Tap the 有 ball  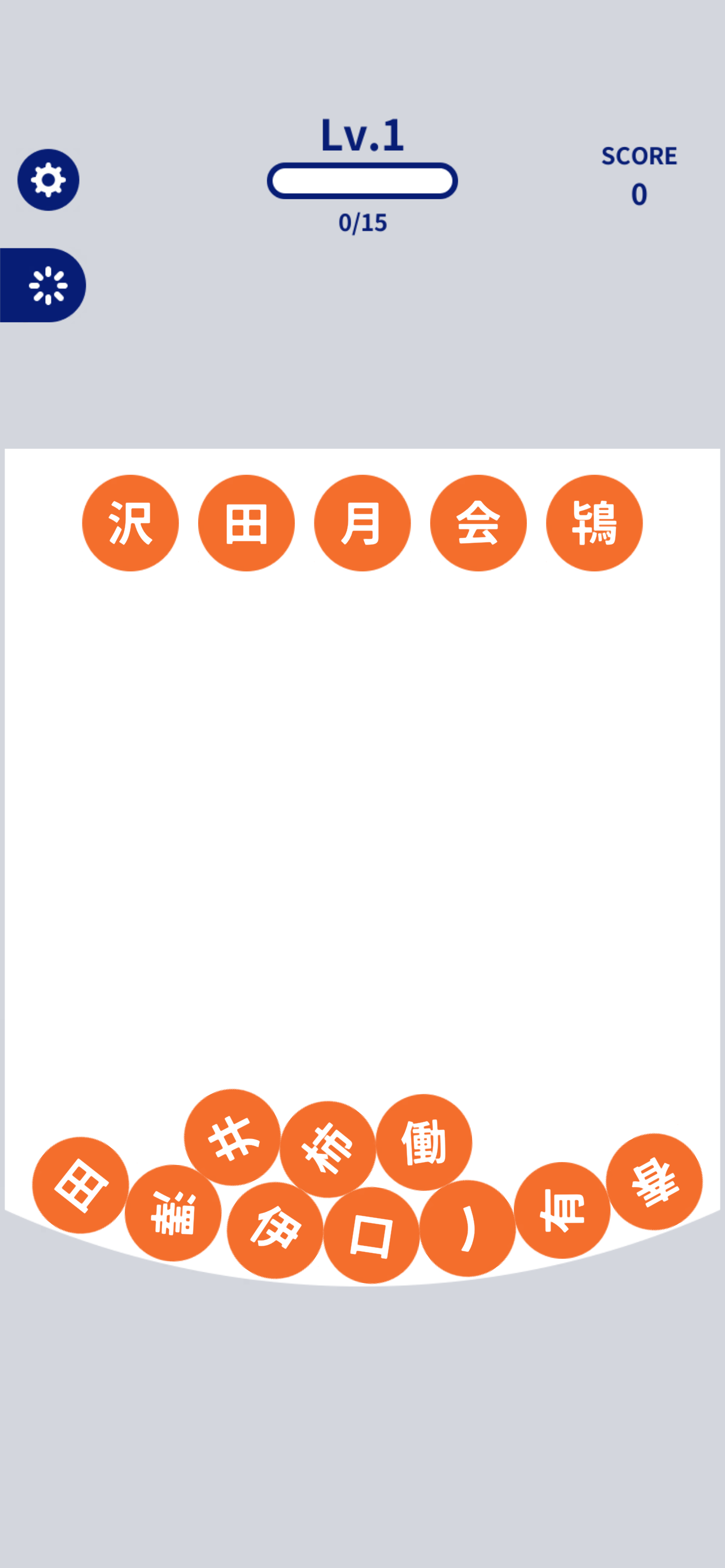[x=562, y=1210]
